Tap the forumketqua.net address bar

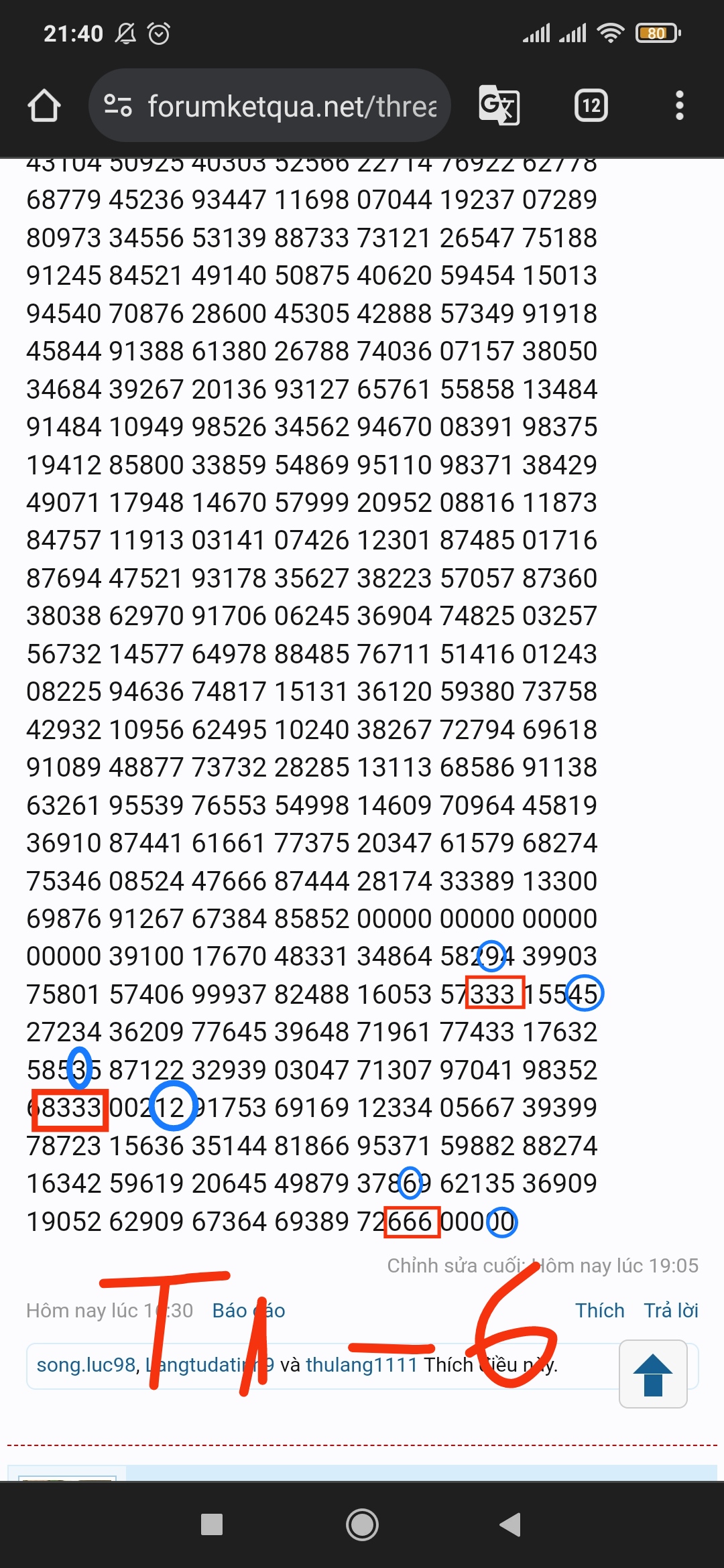269,105
